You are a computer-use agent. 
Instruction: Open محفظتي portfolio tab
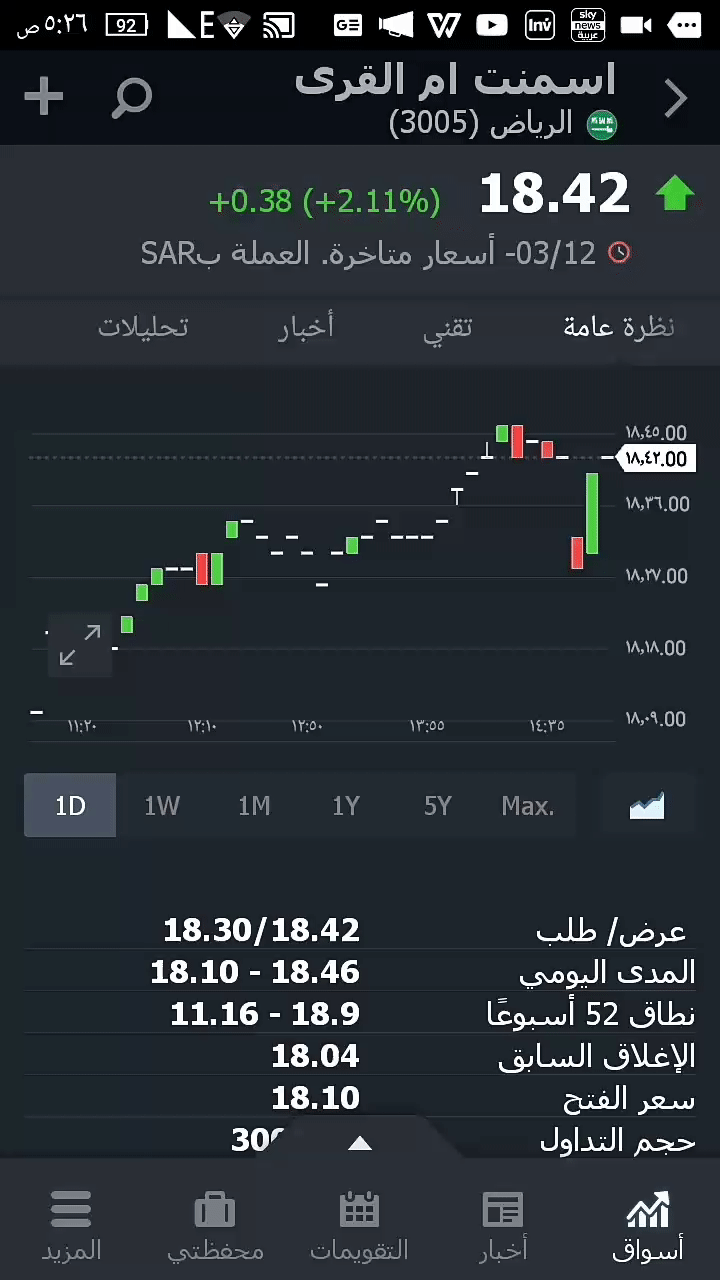point(215,1225)
